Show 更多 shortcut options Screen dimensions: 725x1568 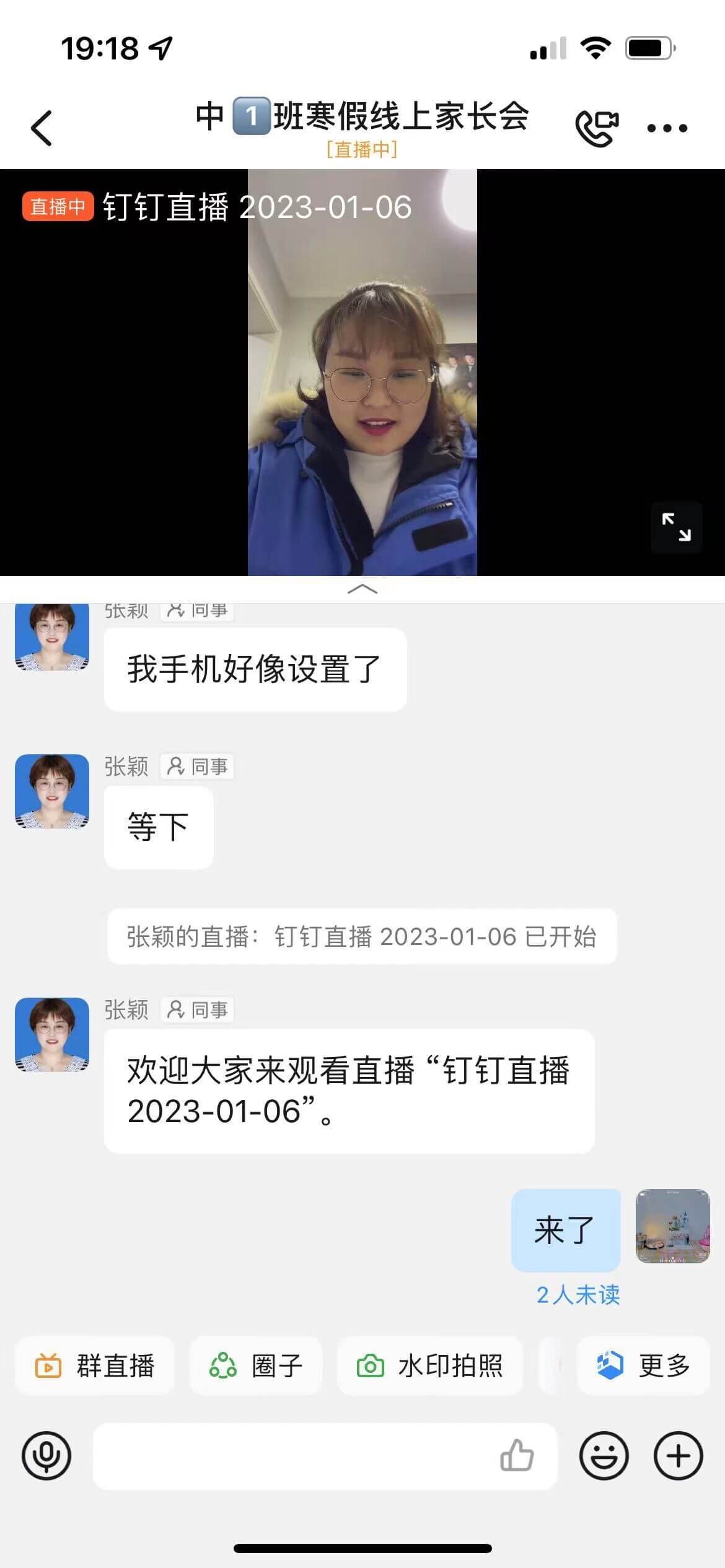pyautogui.click(x=643, y=1365)
